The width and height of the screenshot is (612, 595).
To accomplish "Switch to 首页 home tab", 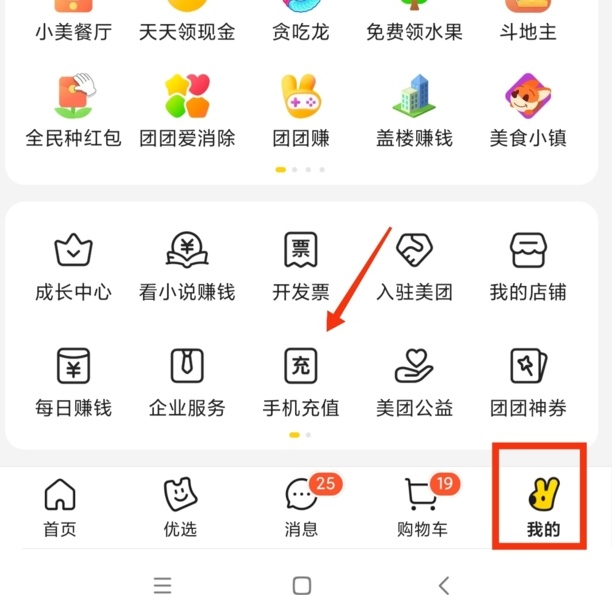I will point(60,507).
